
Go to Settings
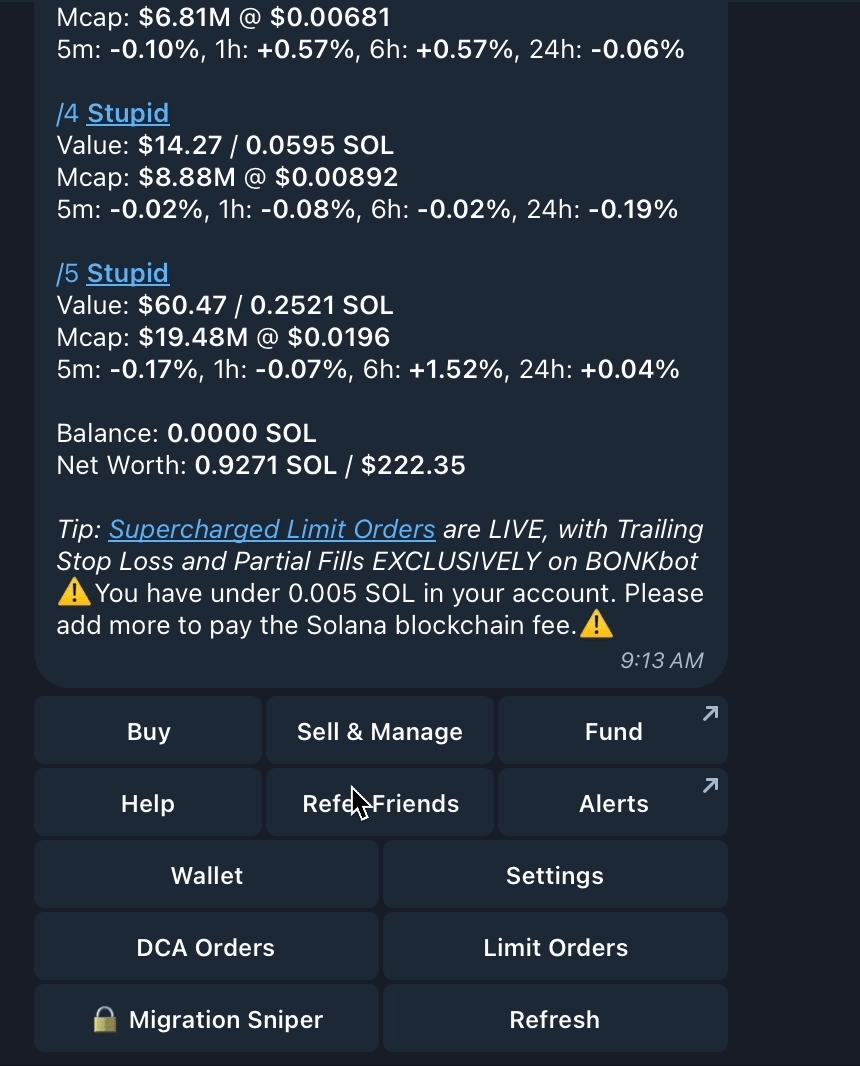tap(554, 875)
